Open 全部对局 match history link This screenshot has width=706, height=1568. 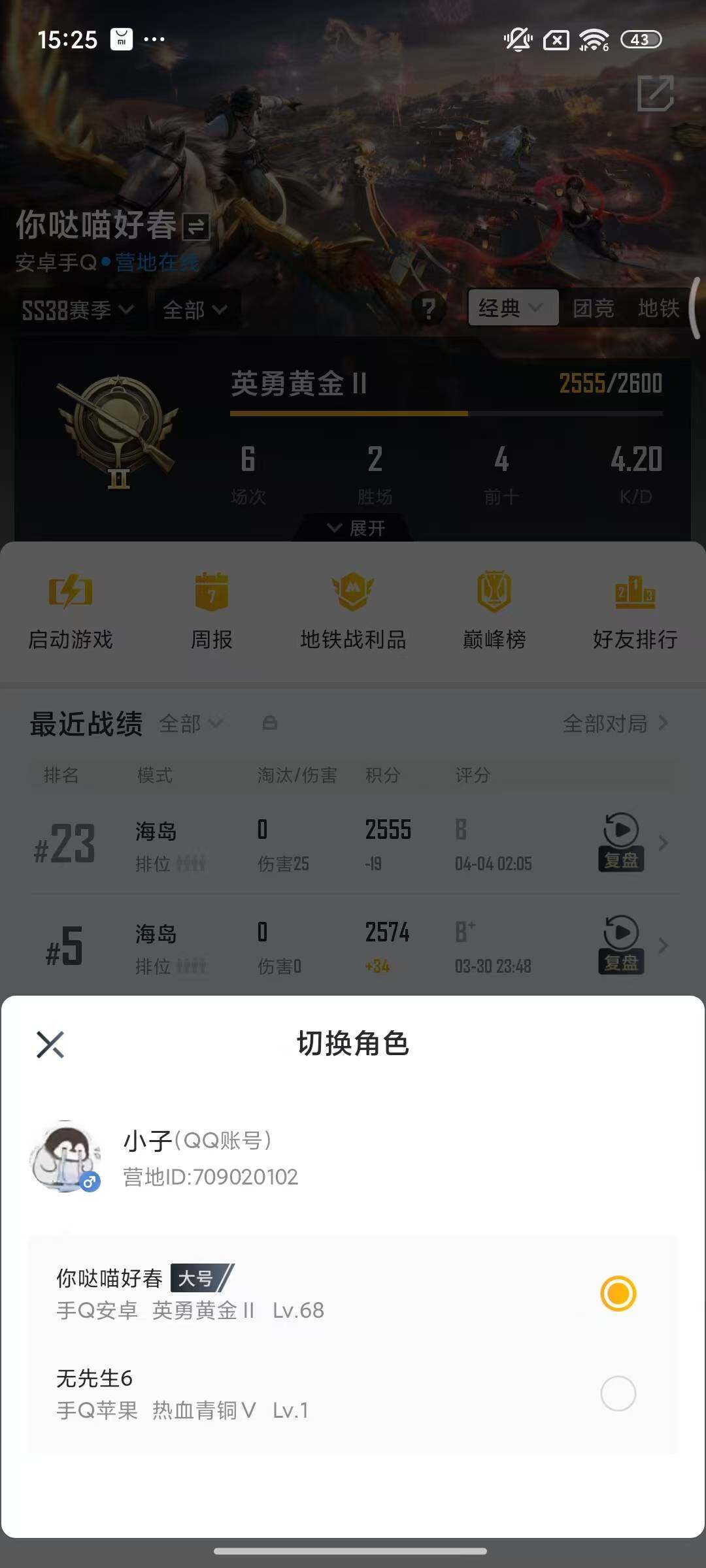tap(605, 723)
